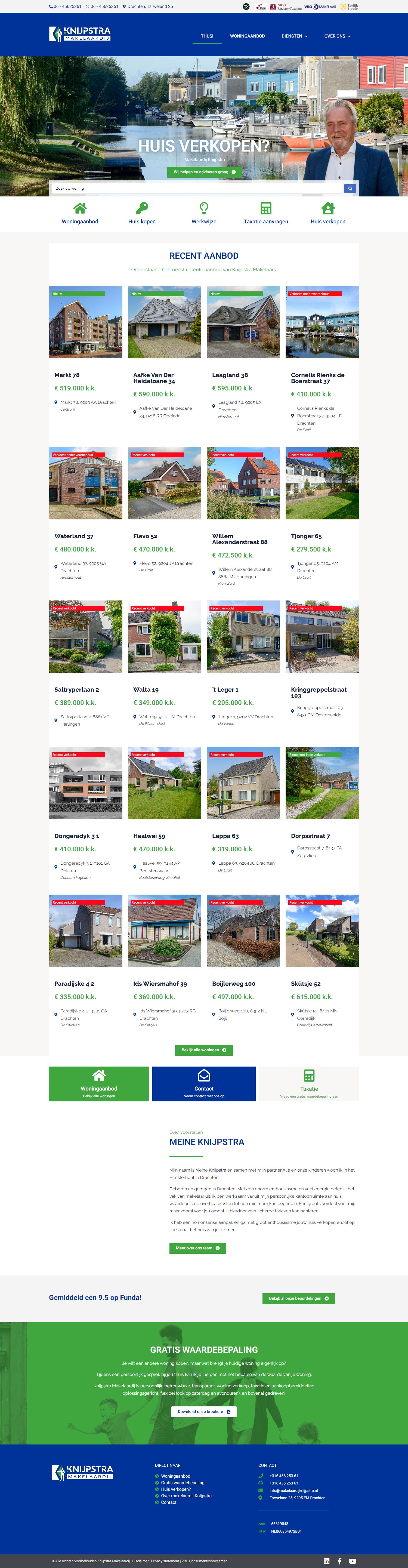Open the Taxatie aanvragen shortcut
Viewport: 408px width, 1568px height.
(265, 213)
